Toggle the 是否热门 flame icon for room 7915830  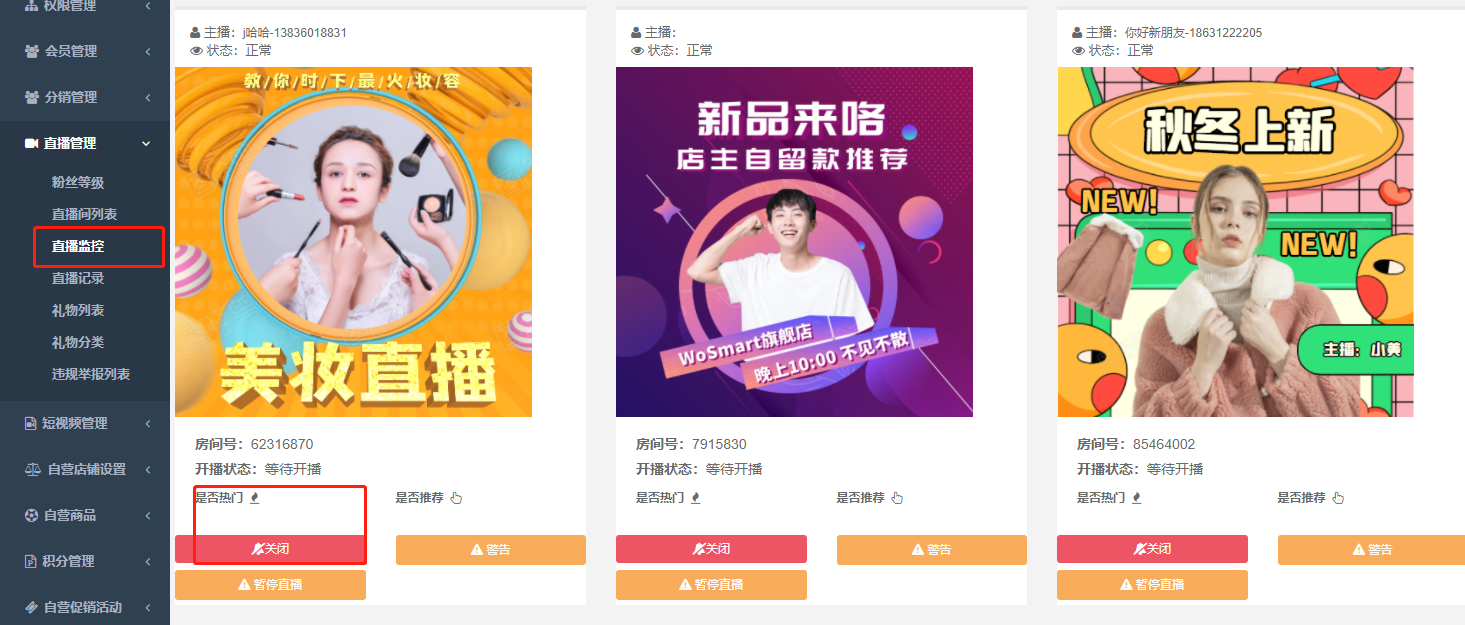click(696, 498)
